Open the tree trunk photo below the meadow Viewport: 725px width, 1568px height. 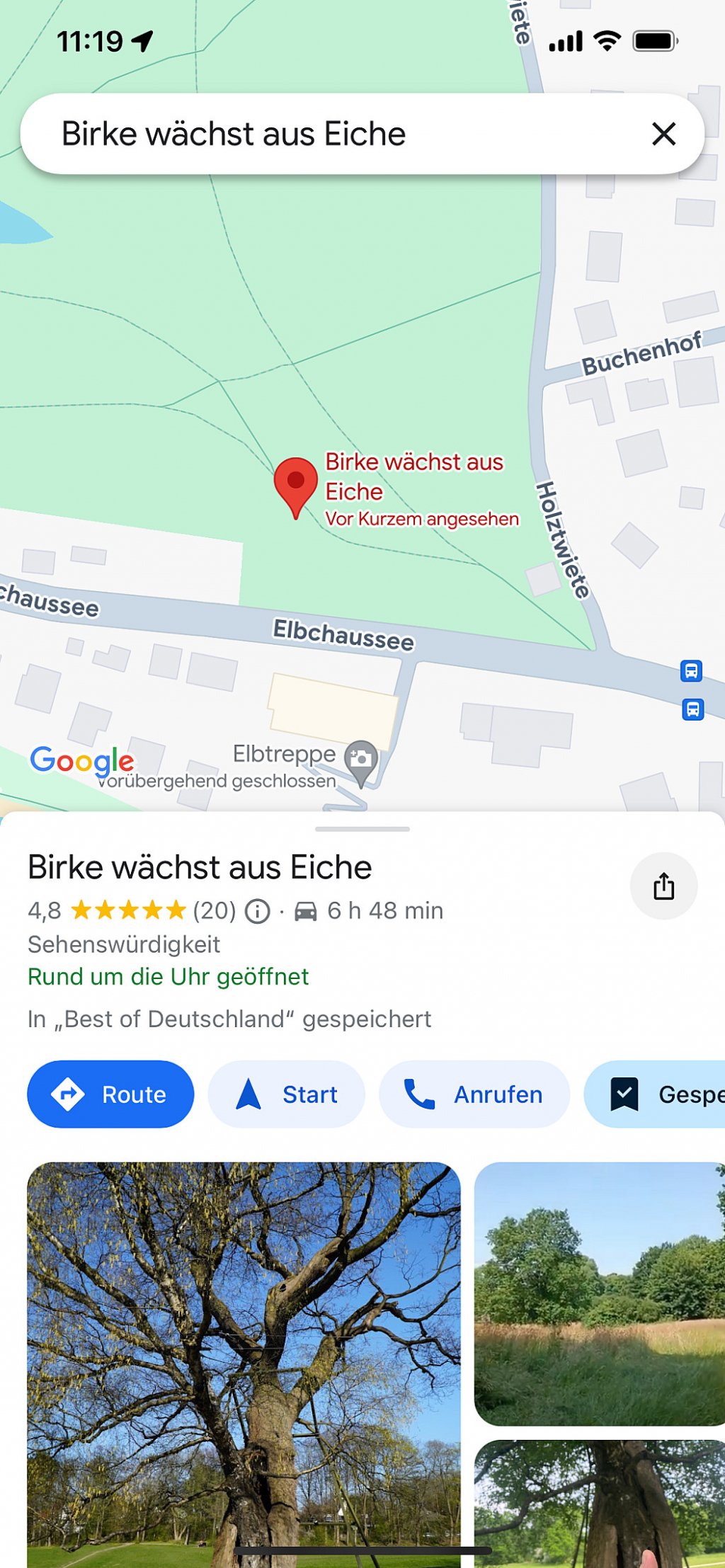point(599,1504)
